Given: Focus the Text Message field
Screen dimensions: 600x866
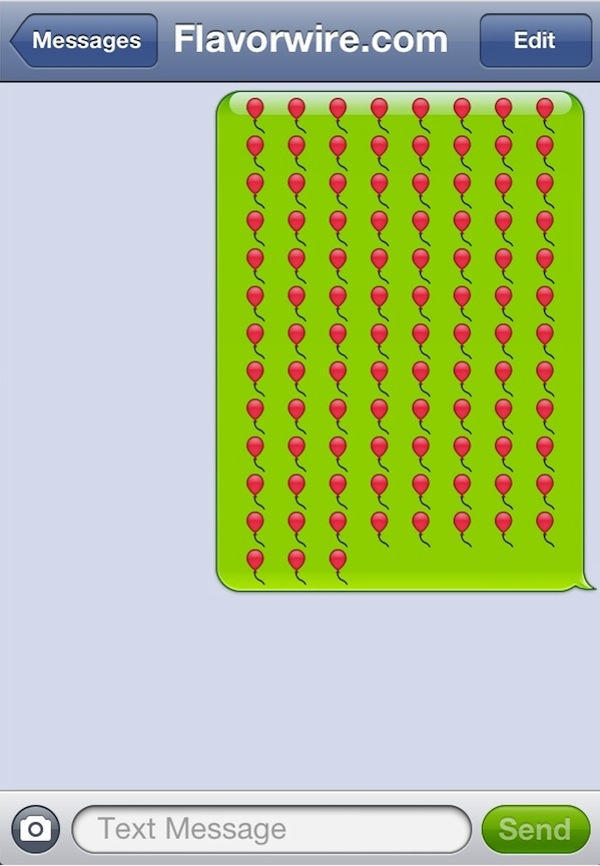Looking at the screenshot, I should tap(270, 828).
